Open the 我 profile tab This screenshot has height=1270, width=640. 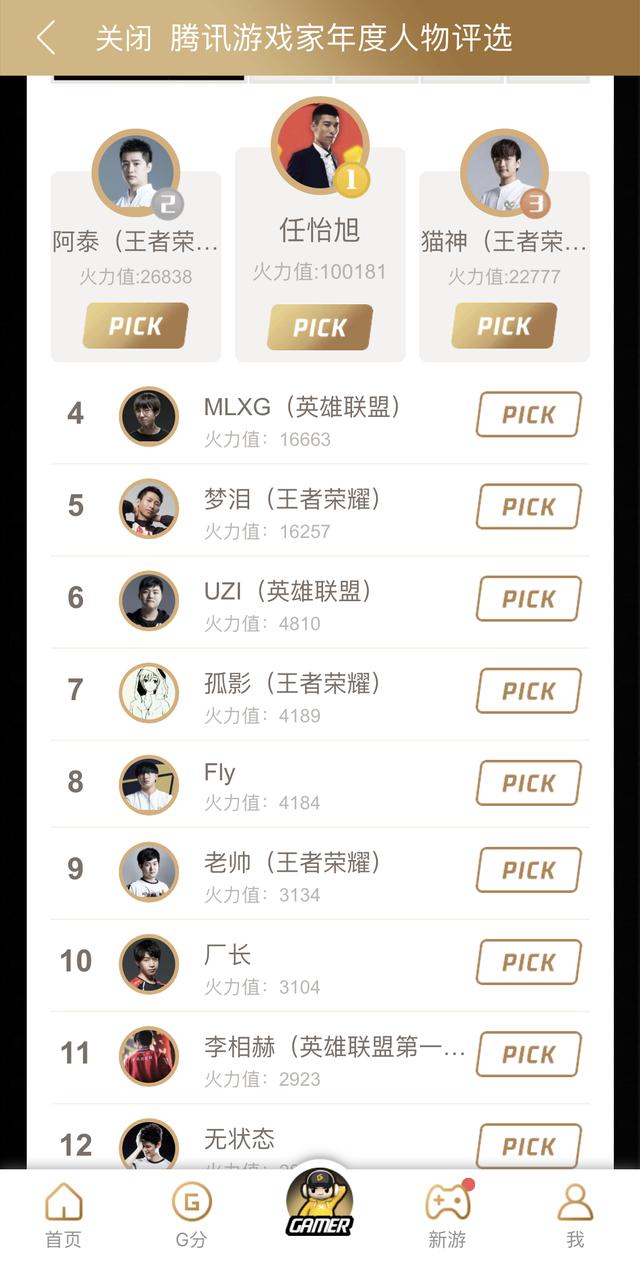(x=575, y=1215)
